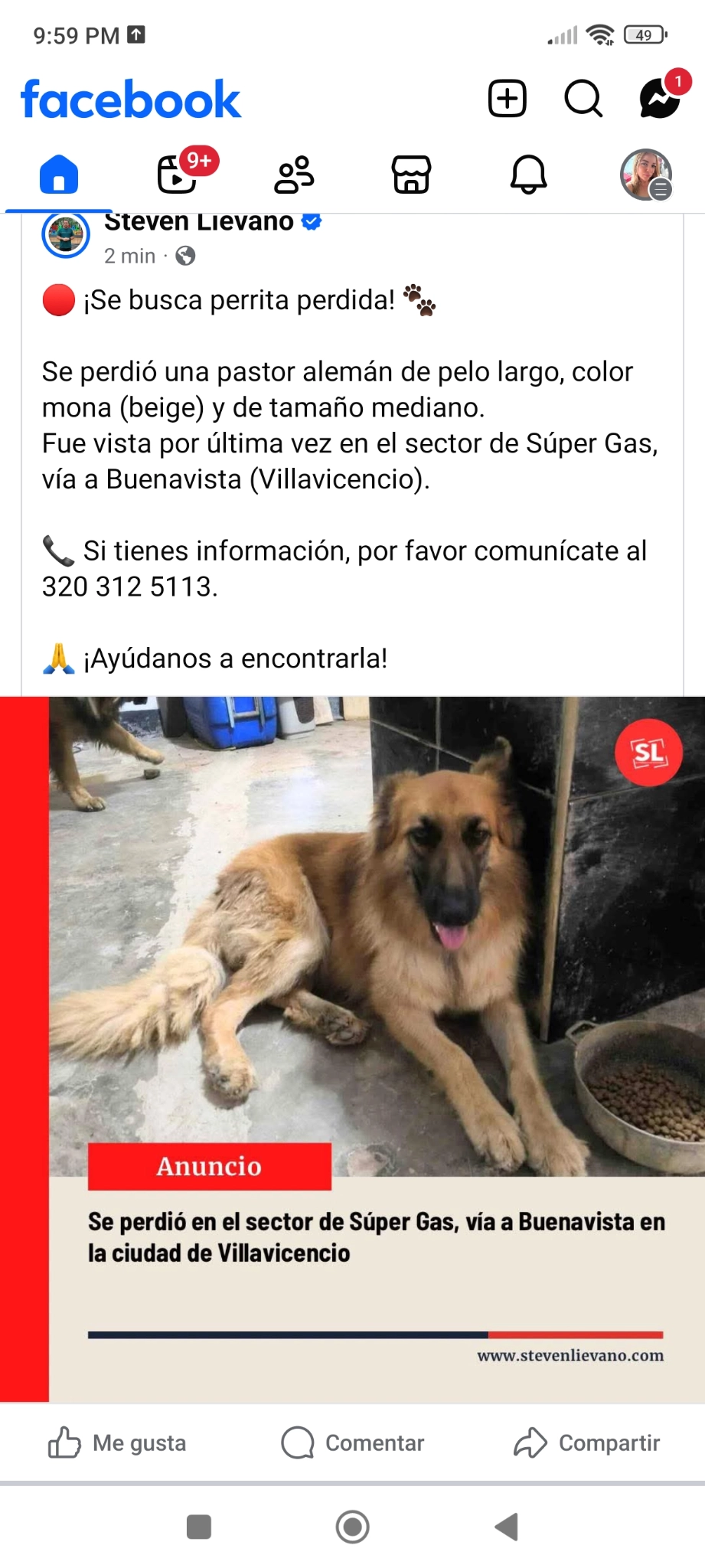The image size is (705, 1568).
Task: Like the post with Me gusta
Action: click(117, 1442)
